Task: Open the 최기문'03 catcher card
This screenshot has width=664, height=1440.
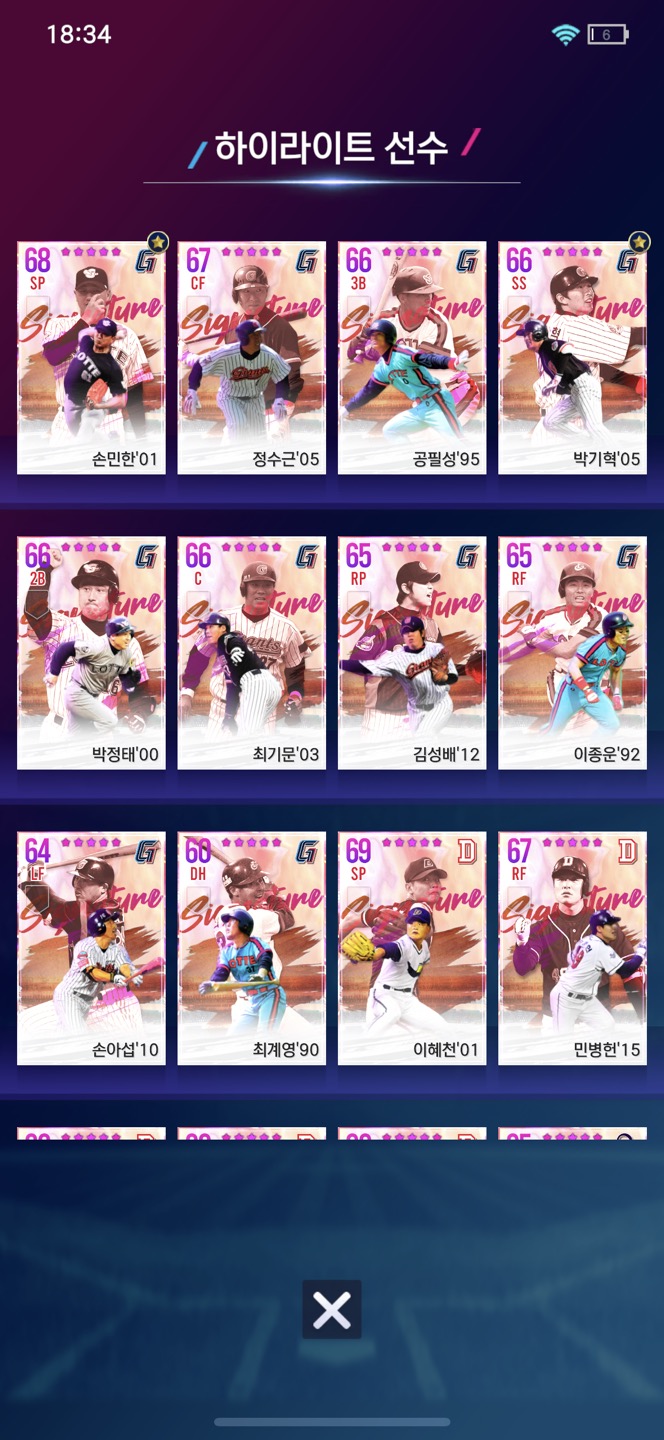Action: [251, 652]
